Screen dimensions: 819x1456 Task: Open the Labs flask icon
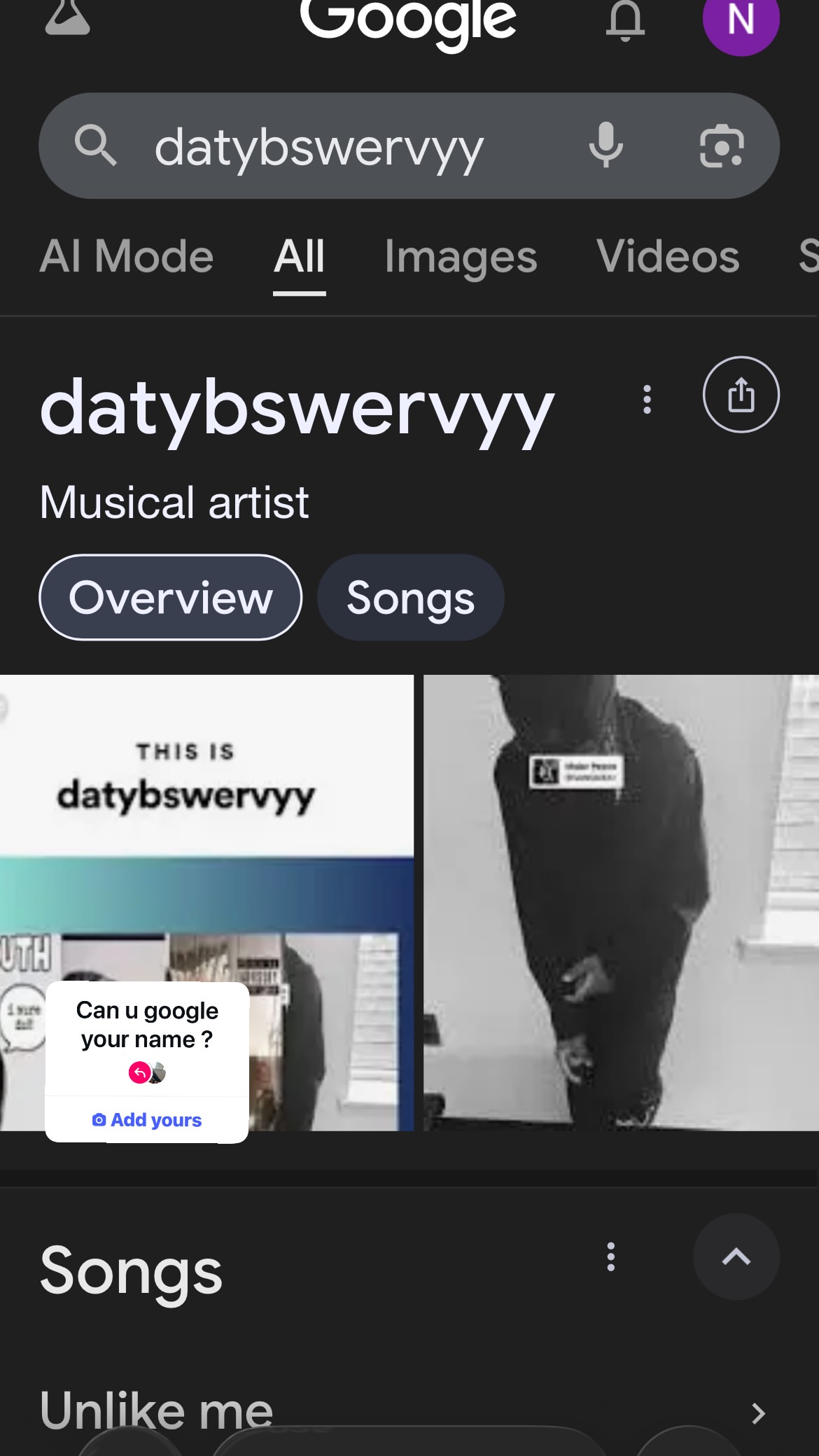[67, 17]
